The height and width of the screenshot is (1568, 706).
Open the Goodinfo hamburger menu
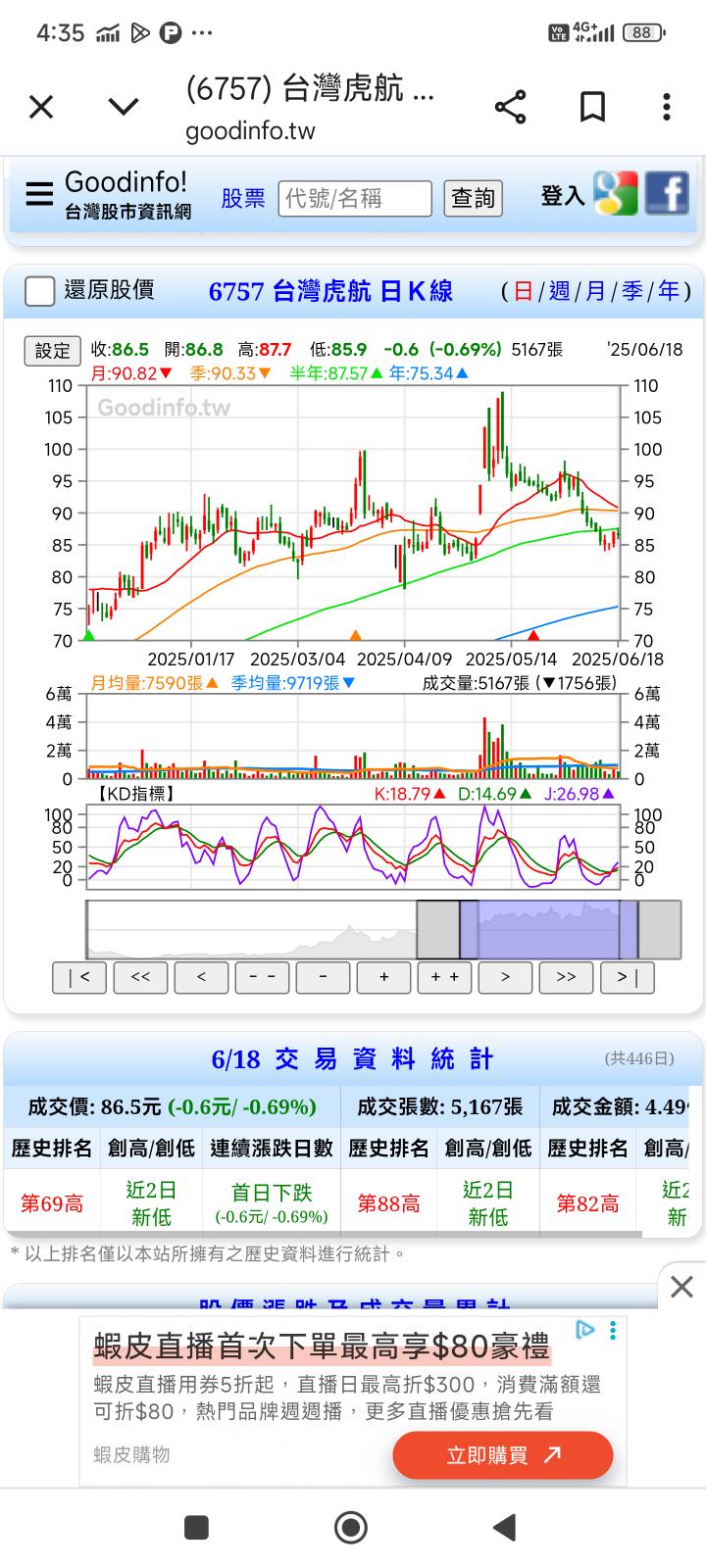coord(39,194)
